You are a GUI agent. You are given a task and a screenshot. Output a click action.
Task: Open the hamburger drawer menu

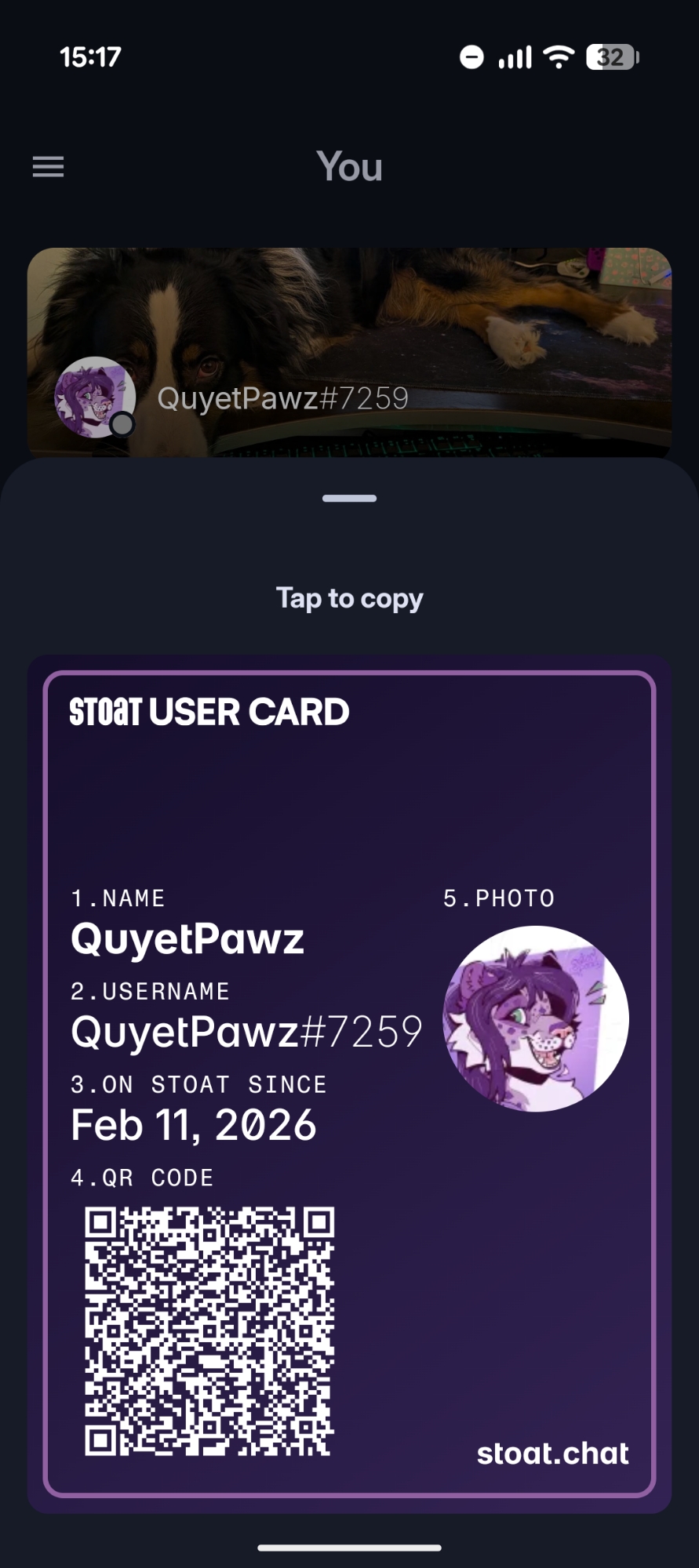tap(48, 166)
